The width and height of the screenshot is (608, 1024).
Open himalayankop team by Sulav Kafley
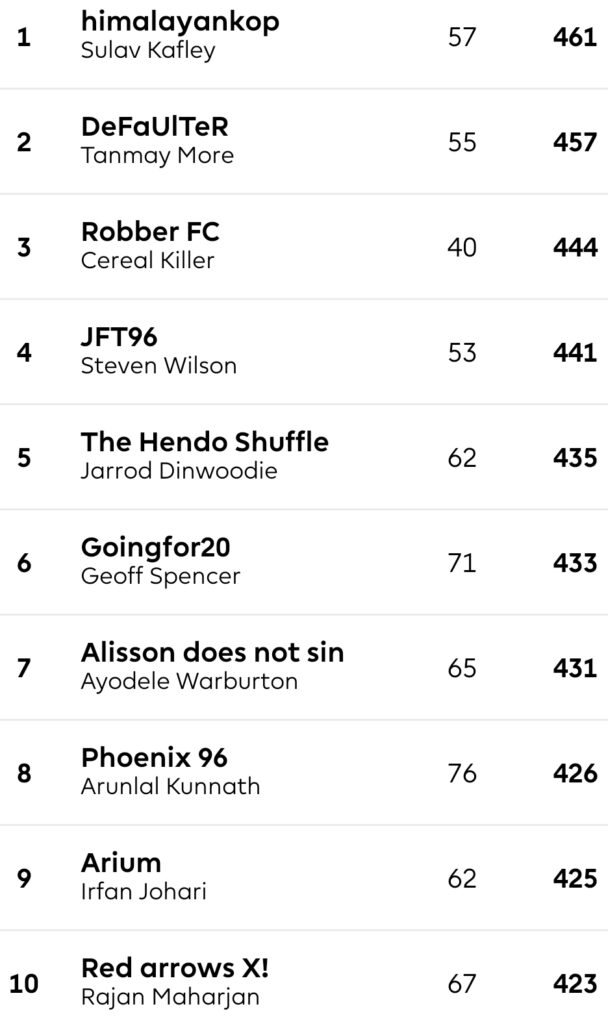click(x=304, y=37)
